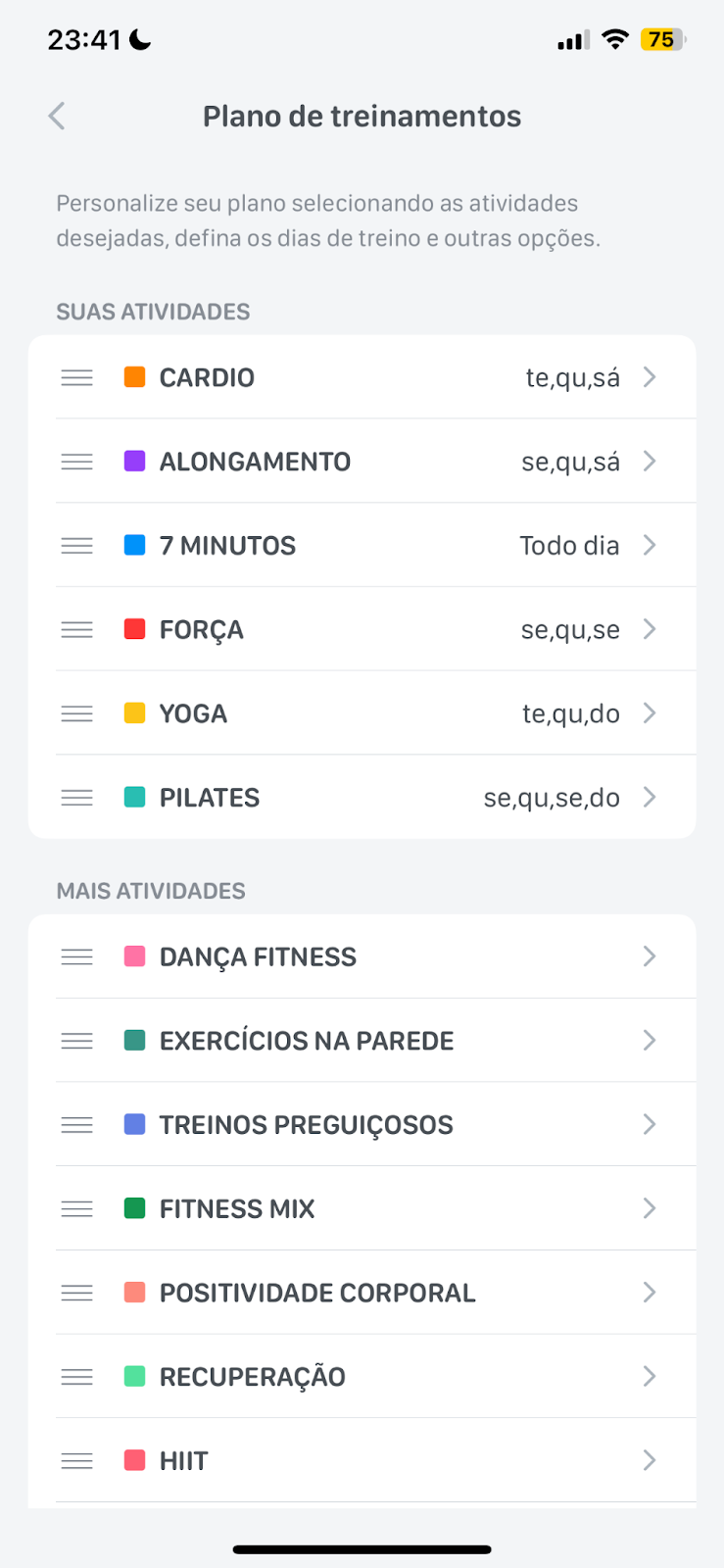724x1568 pixels.
Task: Open the CARDIO activity settings
Action: pyautogui.click(x=362, y=377)
